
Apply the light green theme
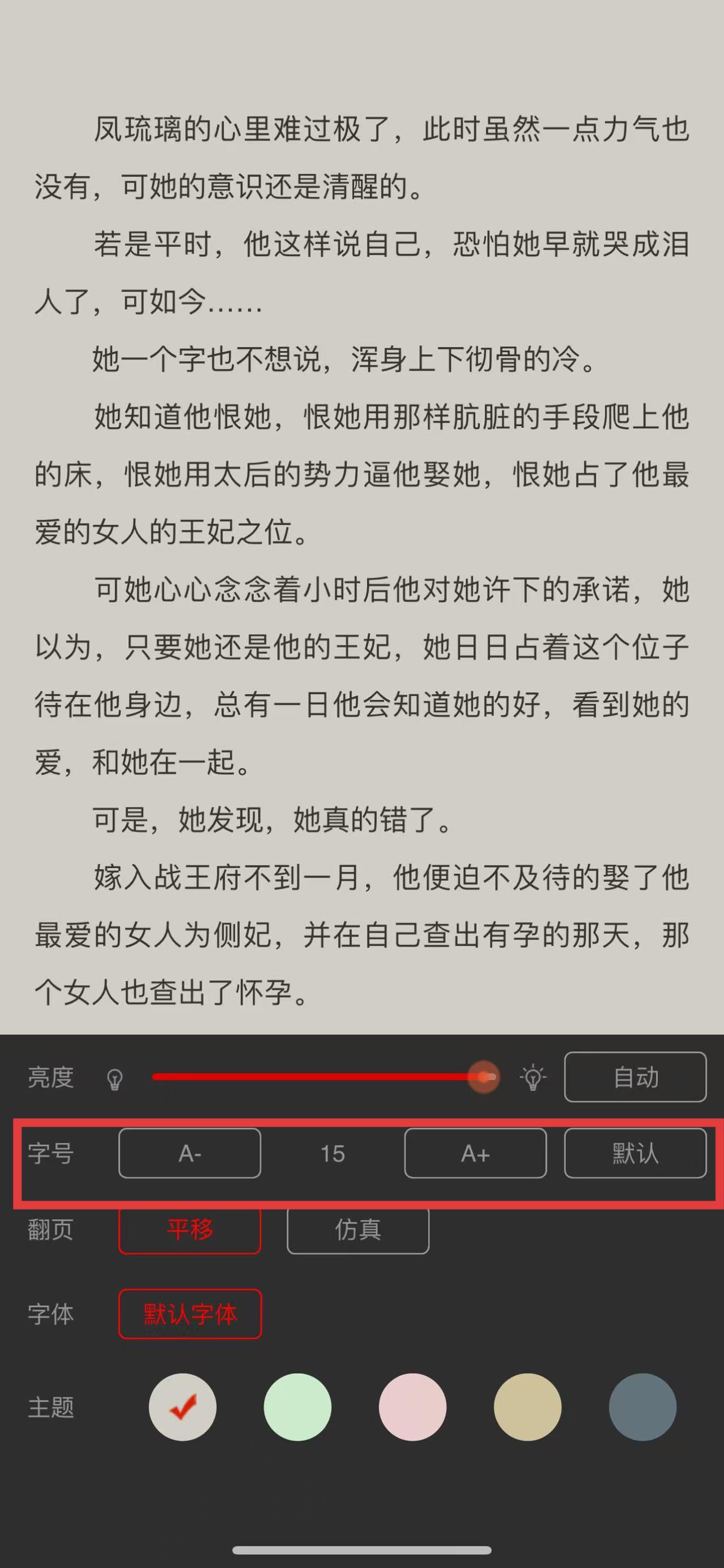(297, 1407)
